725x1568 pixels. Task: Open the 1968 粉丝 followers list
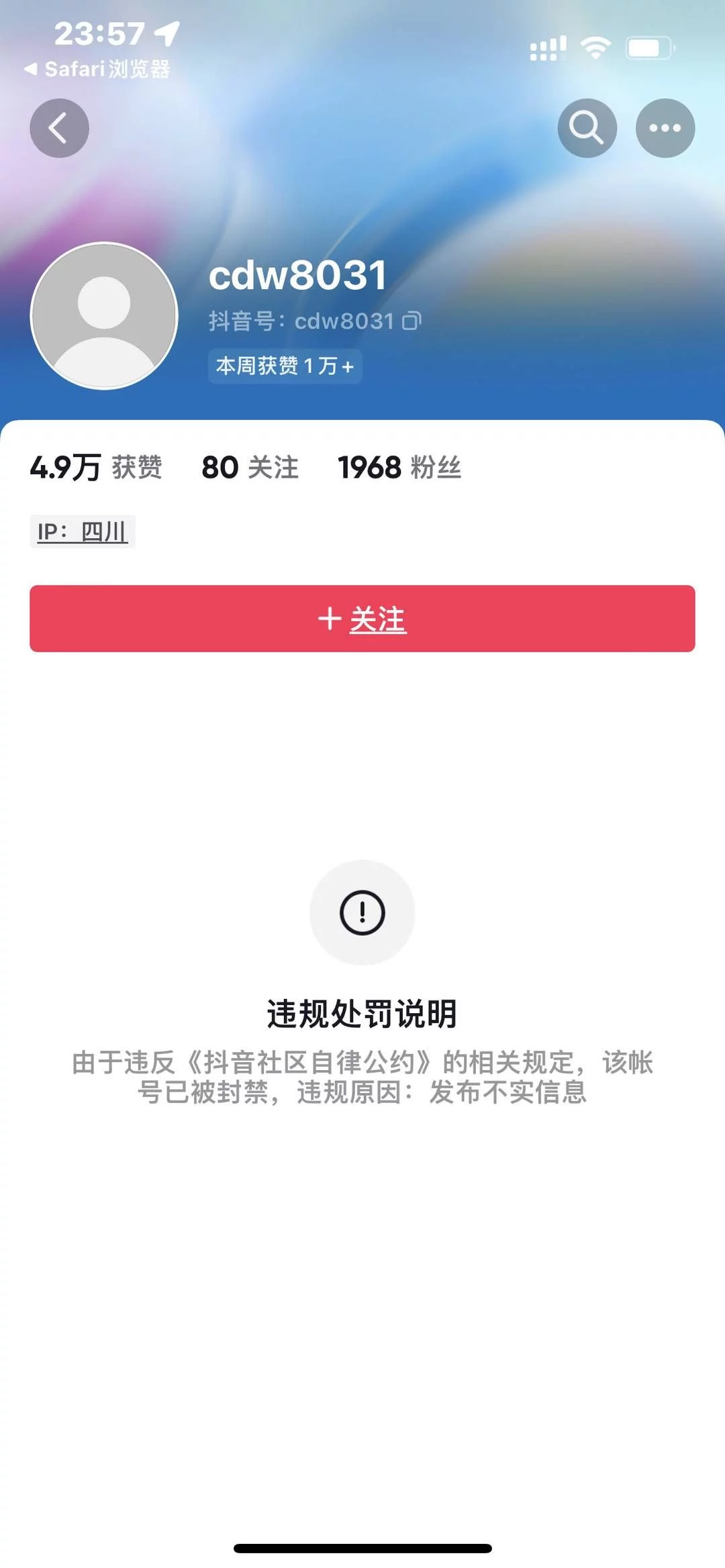399,468
